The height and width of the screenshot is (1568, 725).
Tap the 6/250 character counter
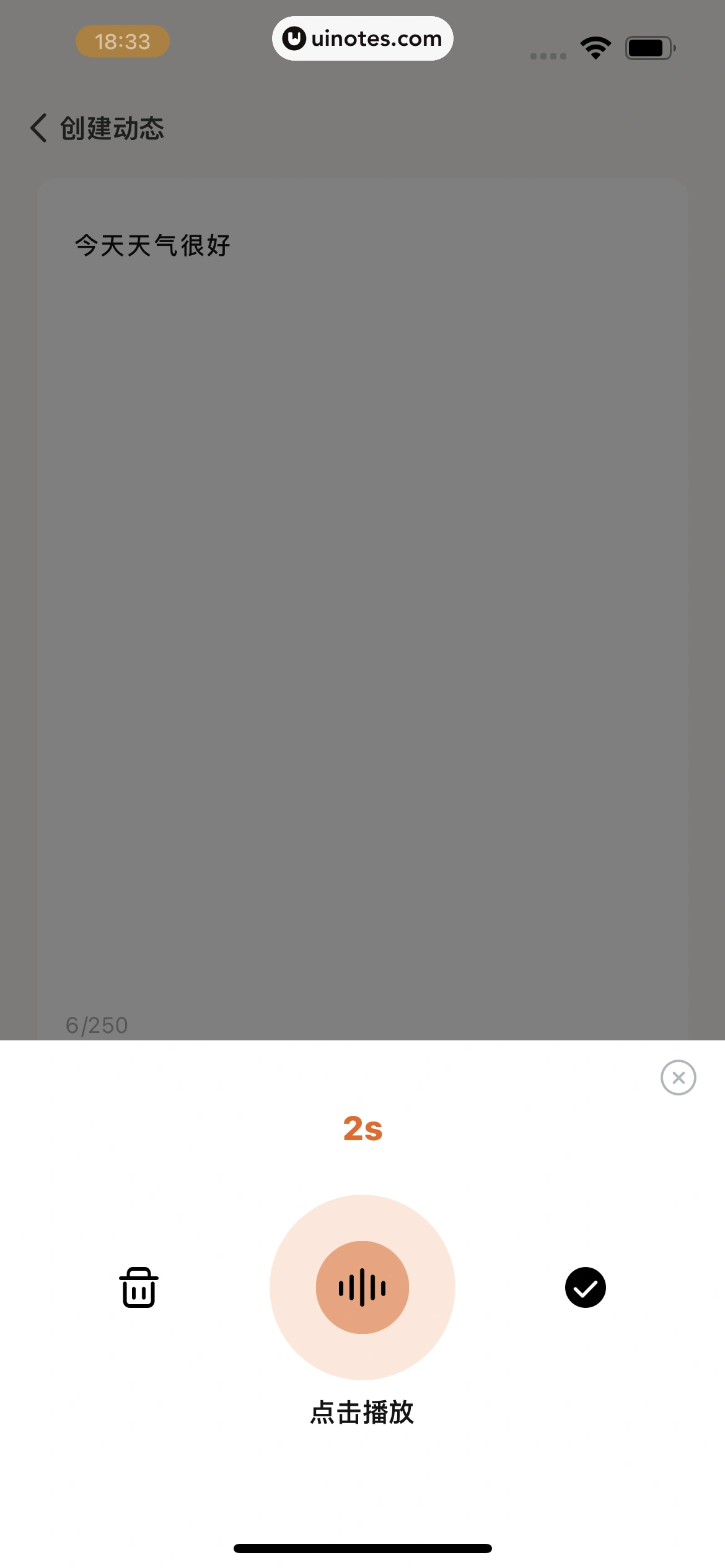96,1025
